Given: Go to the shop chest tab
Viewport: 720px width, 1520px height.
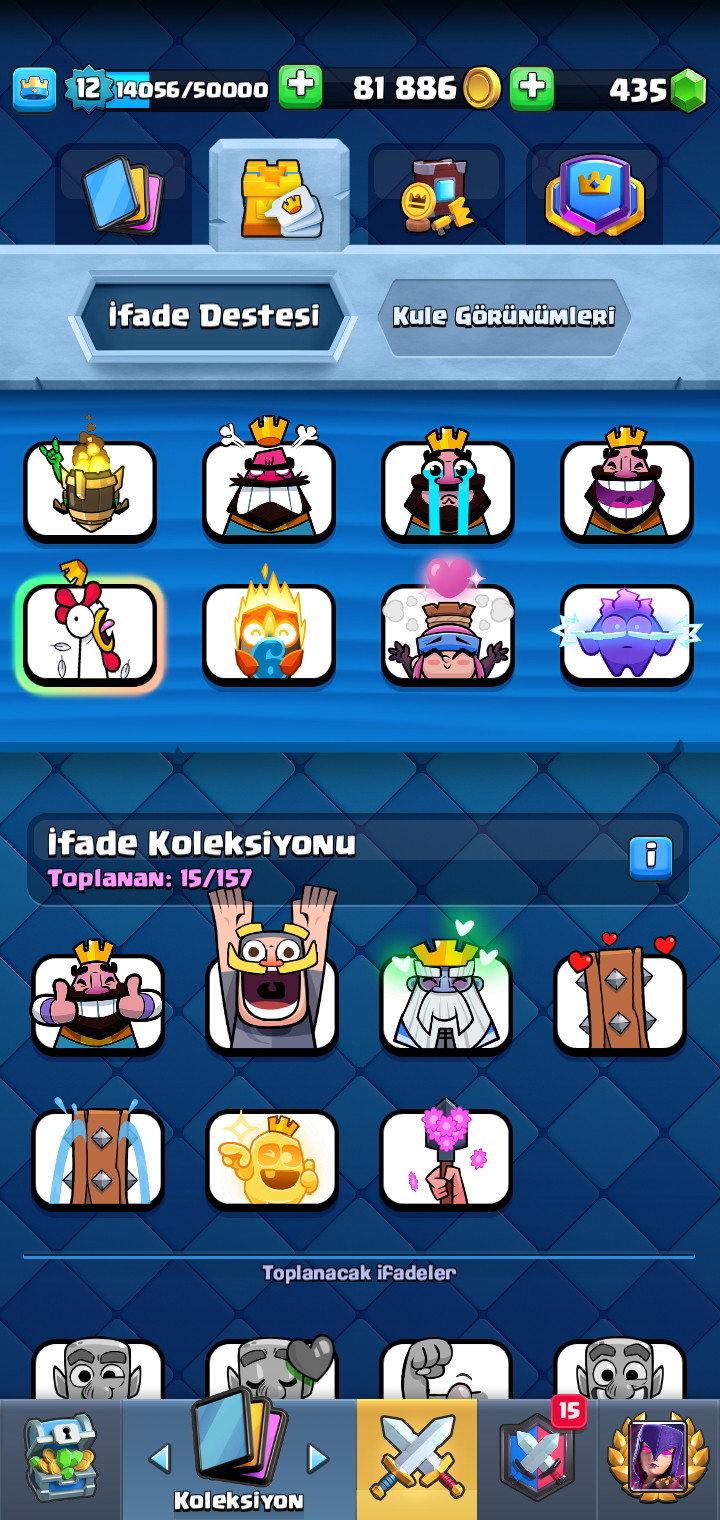Looking at the screenshot, I should [61, 1458].
